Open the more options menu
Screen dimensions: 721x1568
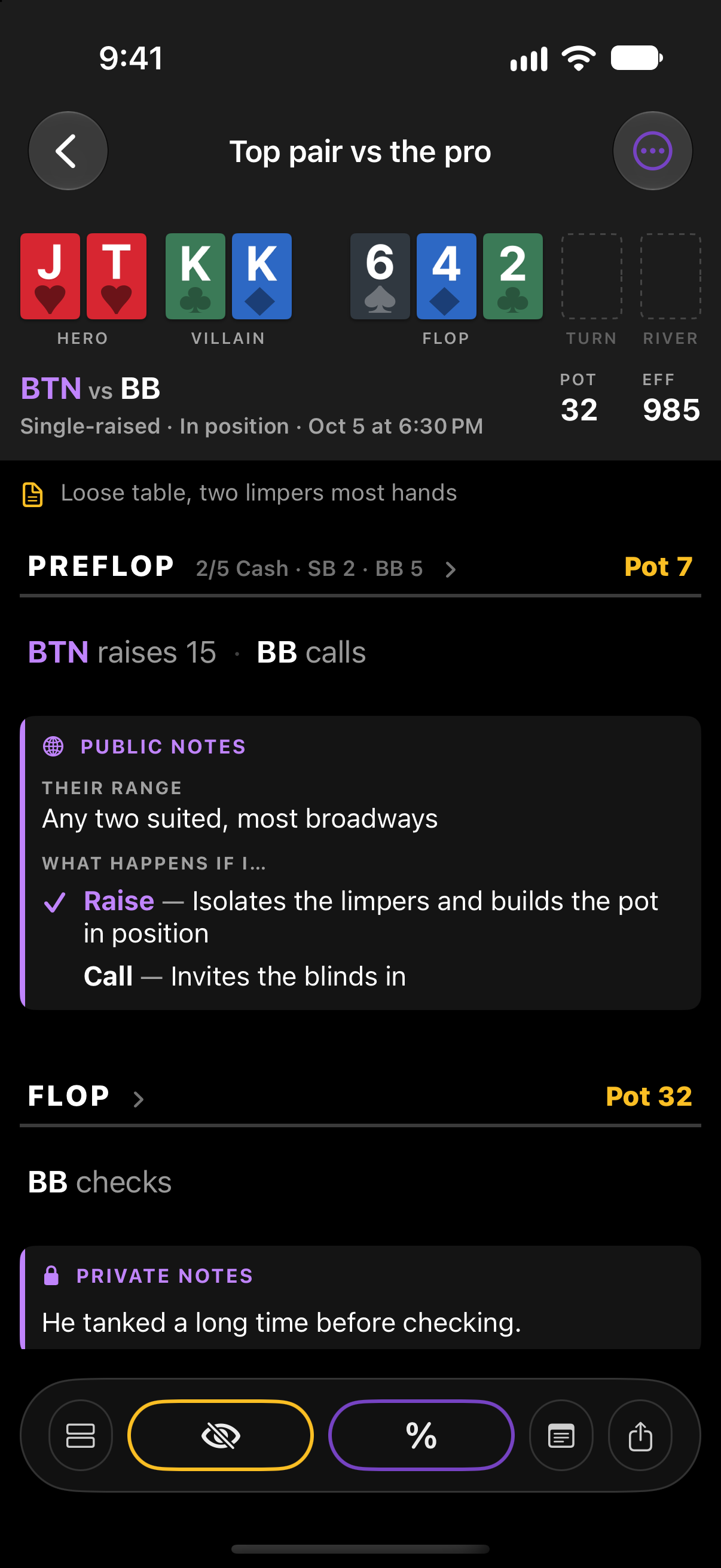point(652,151)
